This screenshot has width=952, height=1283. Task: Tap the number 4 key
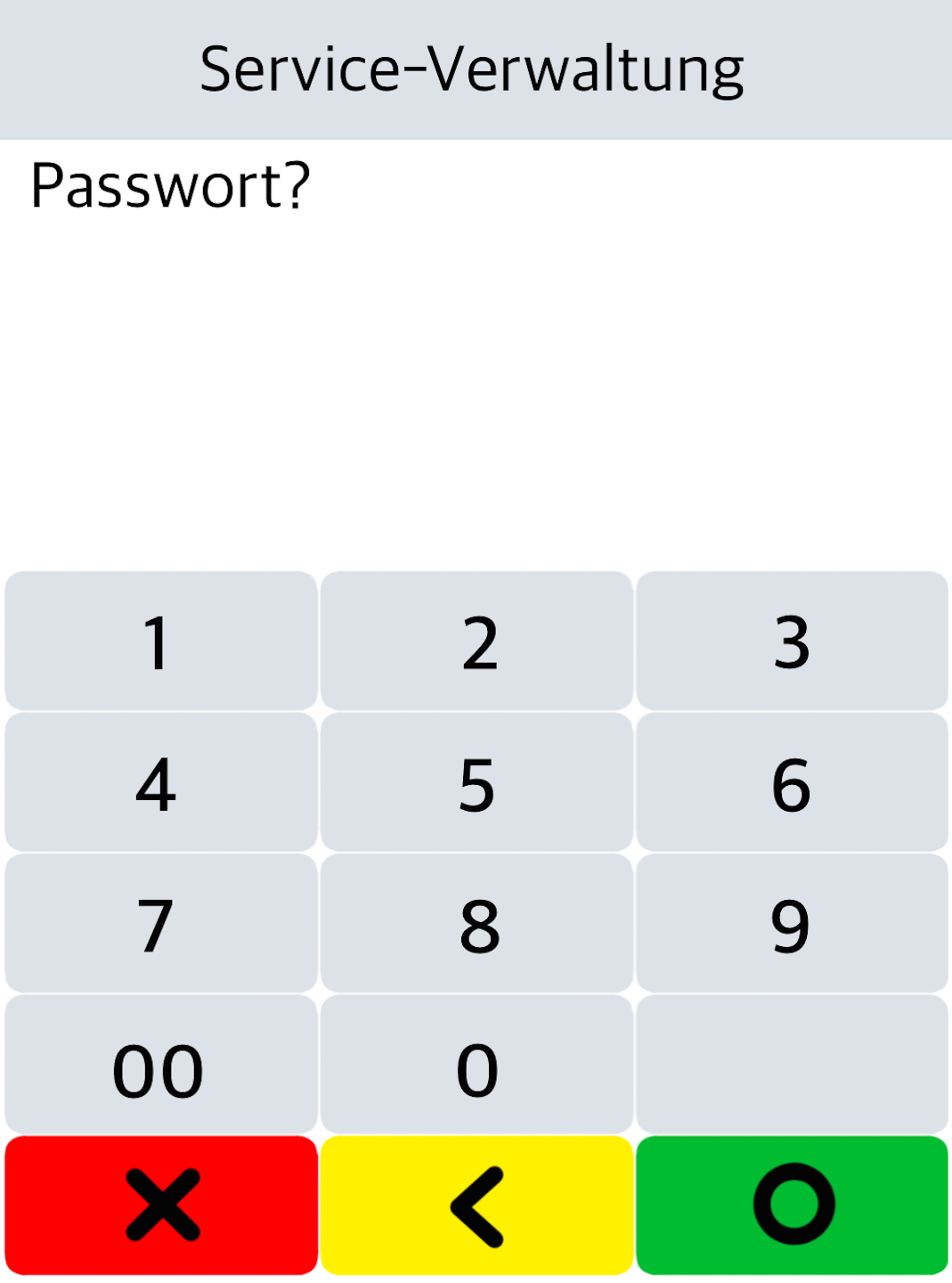coord(161,783)
